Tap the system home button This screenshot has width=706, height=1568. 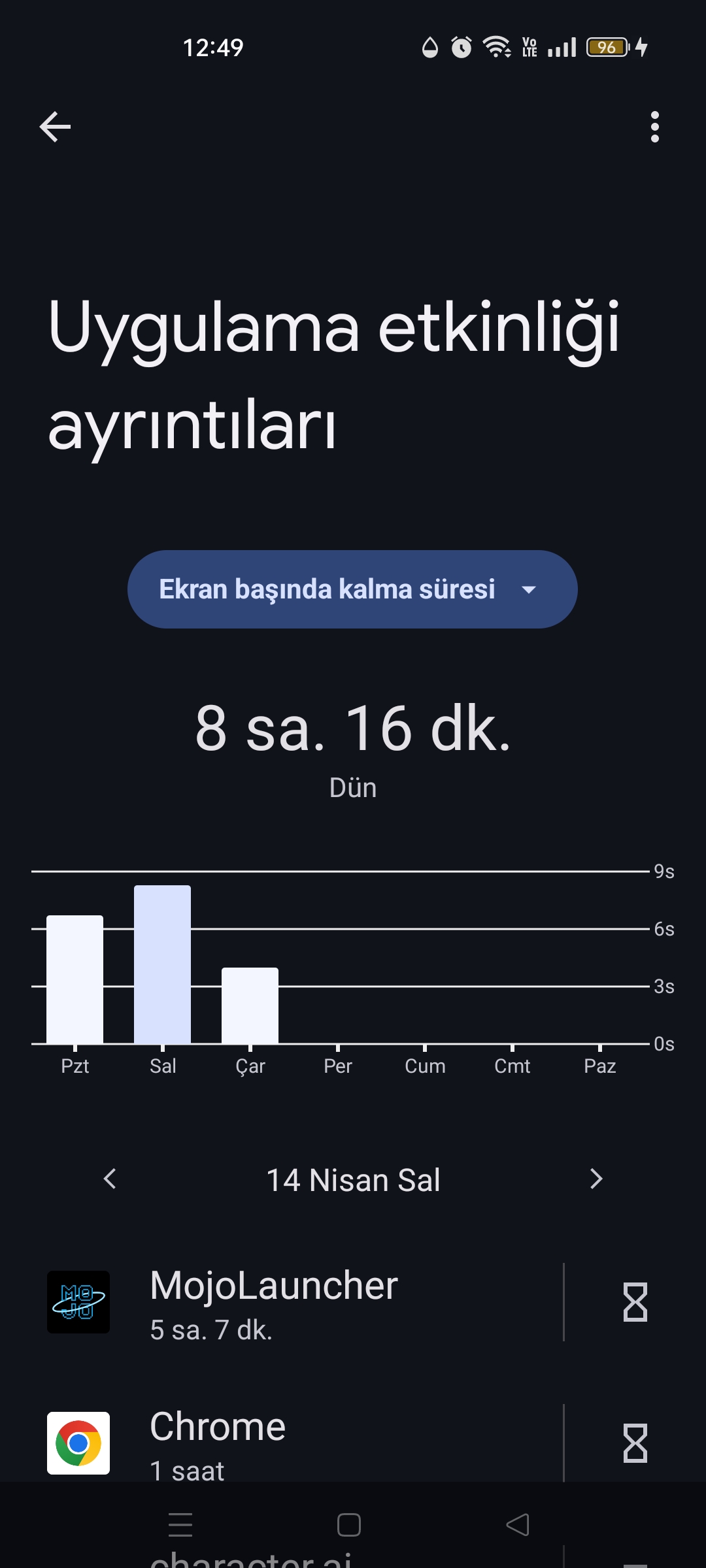point(349,1525)
